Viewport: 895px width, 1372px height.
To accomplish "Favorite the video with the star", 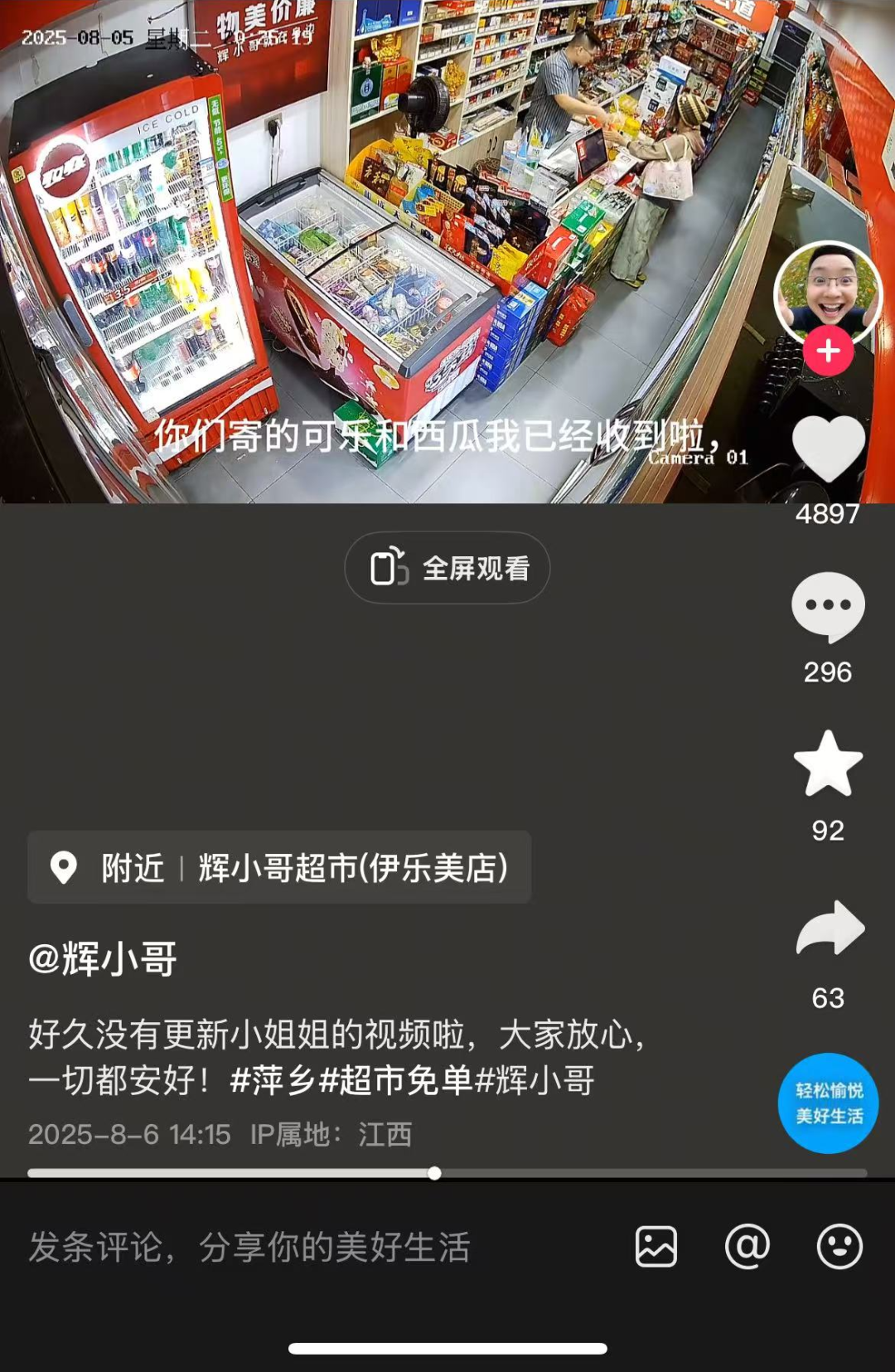I will [x=828, y=764].
